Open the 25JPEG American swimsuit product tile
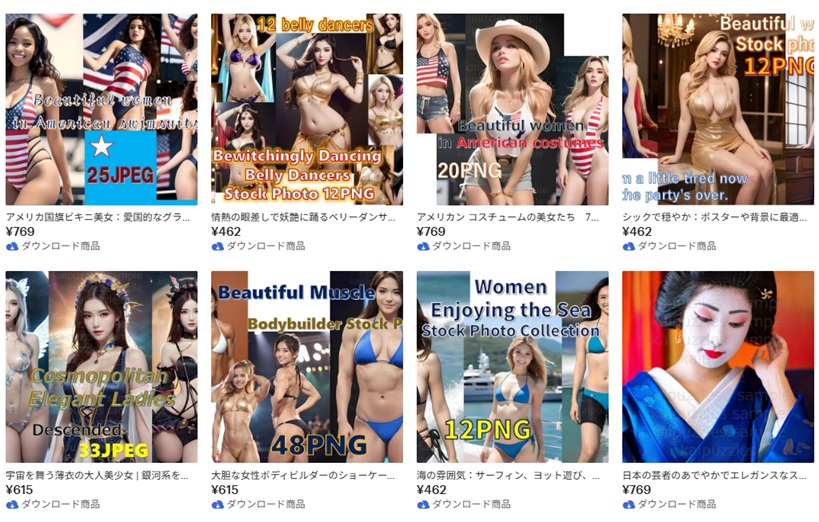819x522 pixels. pos(101,109)
